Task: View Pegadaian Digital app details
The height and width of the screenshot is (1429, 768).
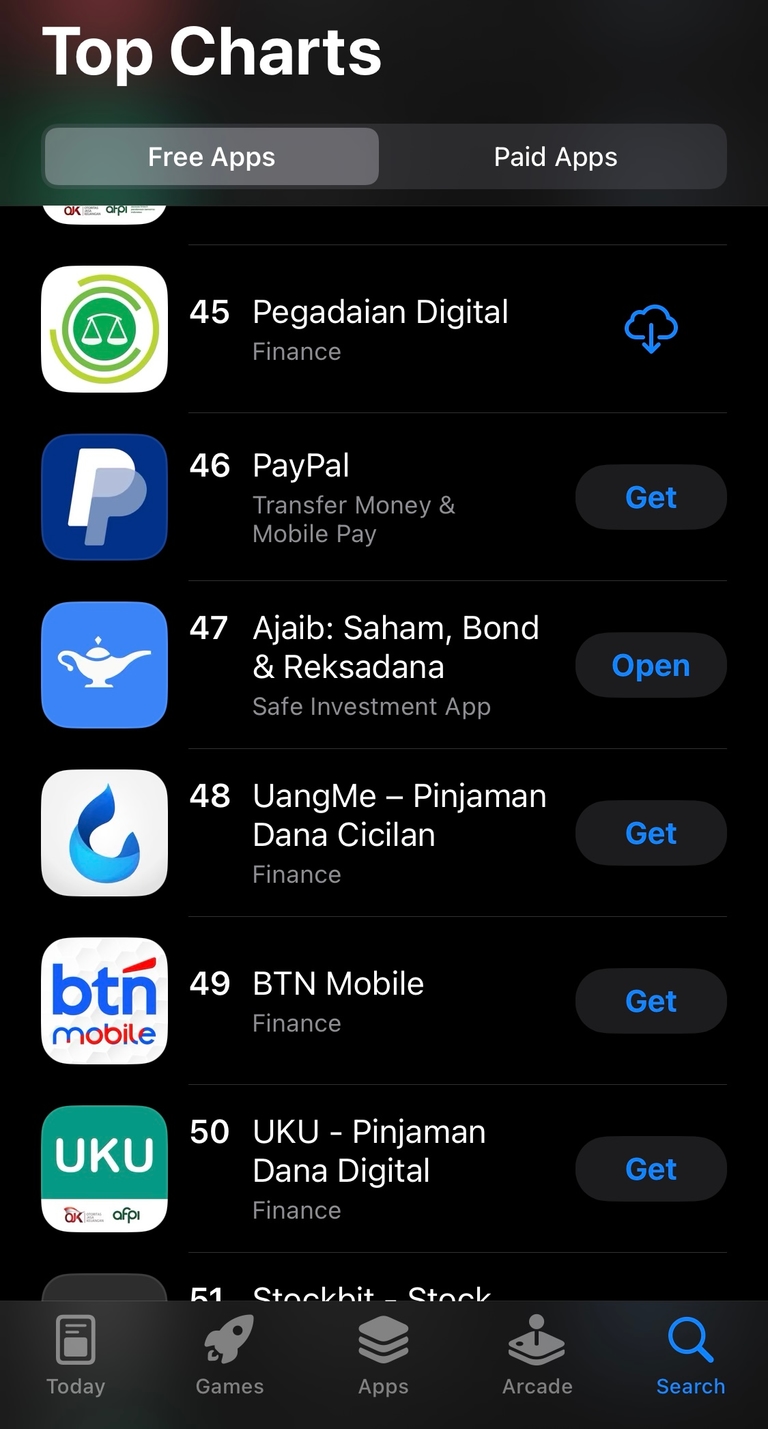Action: click(380, 313)
